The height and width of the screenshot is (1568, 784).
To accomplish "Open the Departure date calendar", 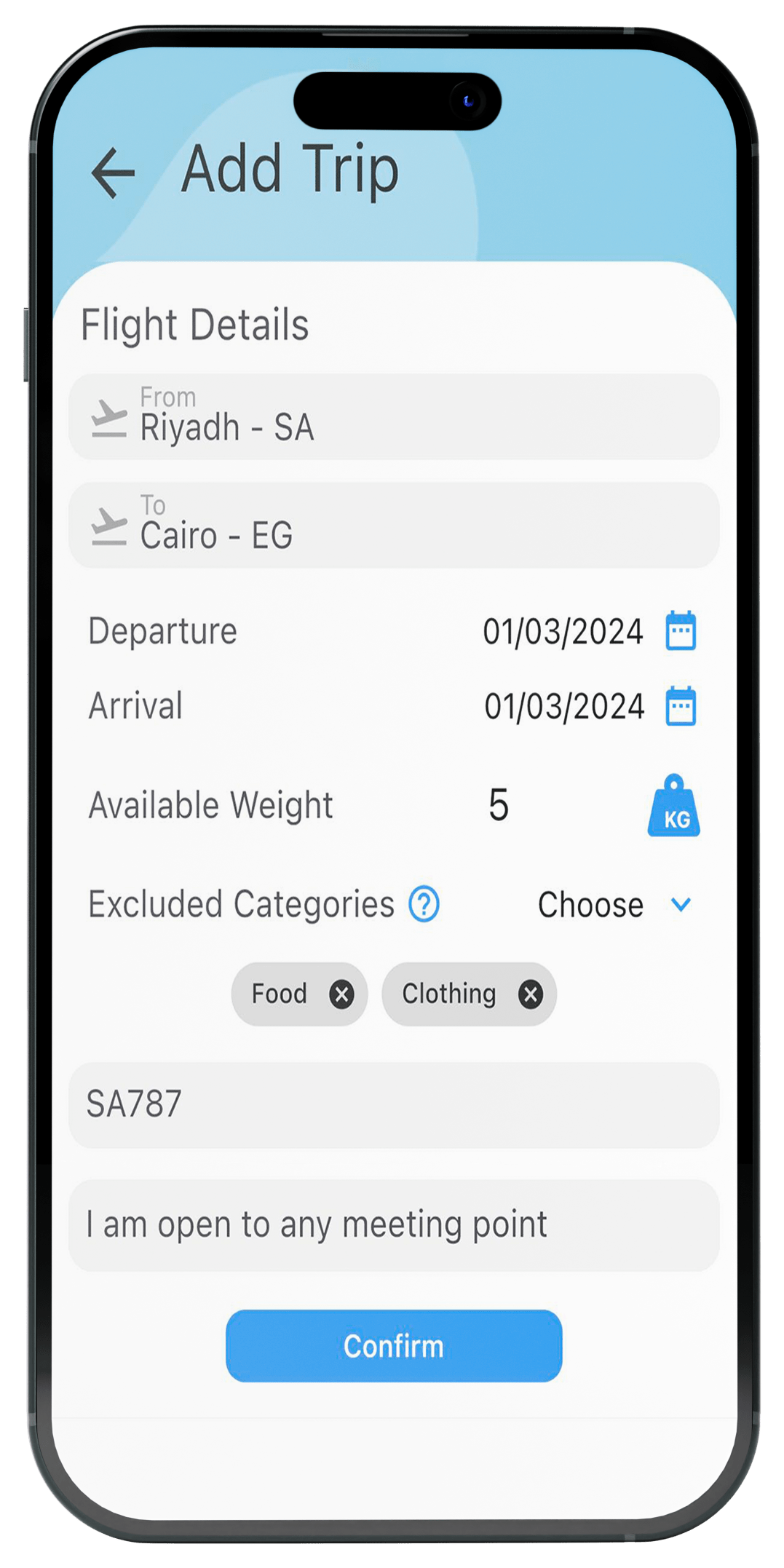I will [x=681, y=630].
